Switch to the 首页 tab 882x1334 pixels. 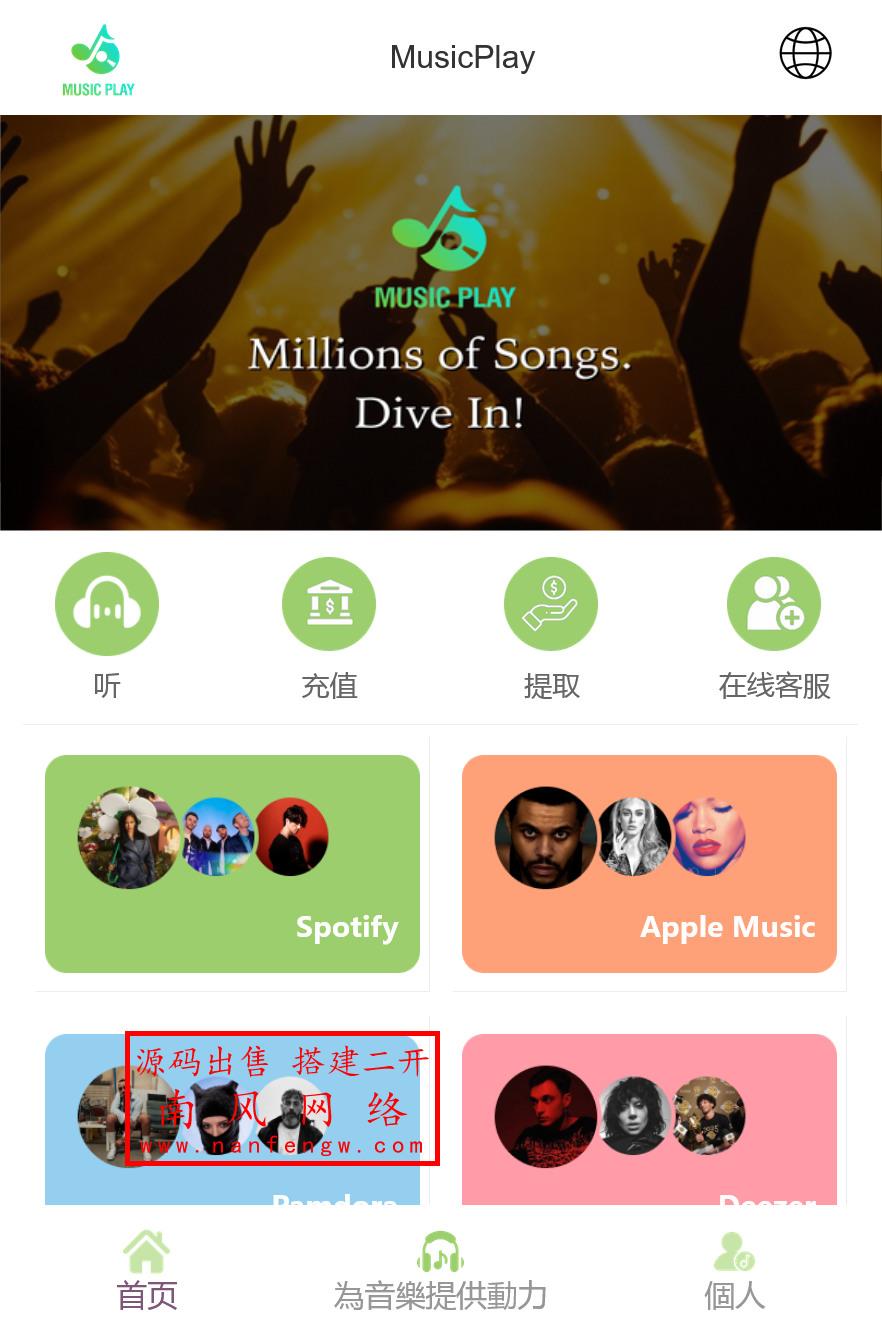pos(146,1292)
